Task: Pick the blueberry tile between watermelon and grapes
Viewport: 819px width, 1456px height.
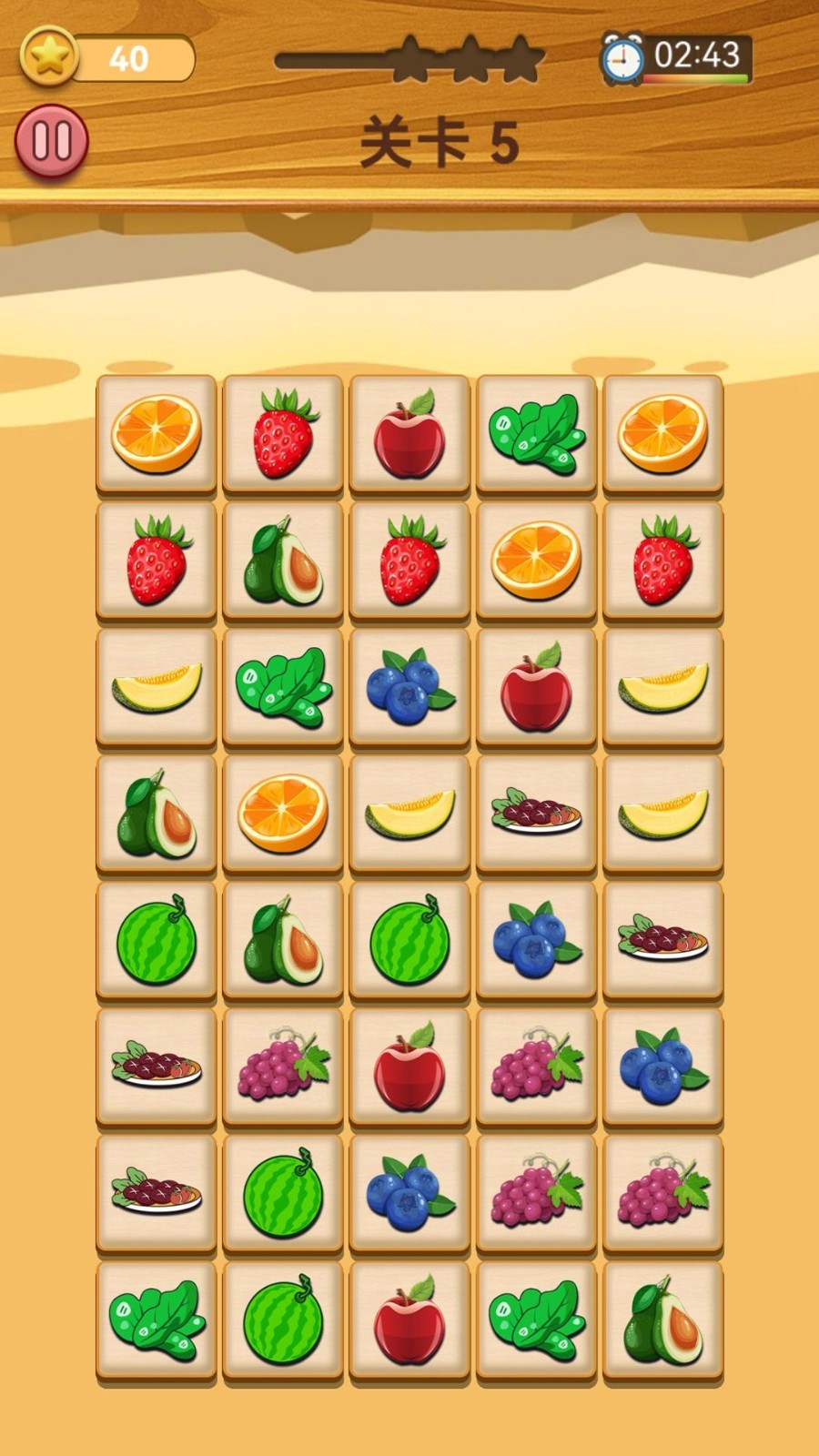Action: pos(409,1192)
